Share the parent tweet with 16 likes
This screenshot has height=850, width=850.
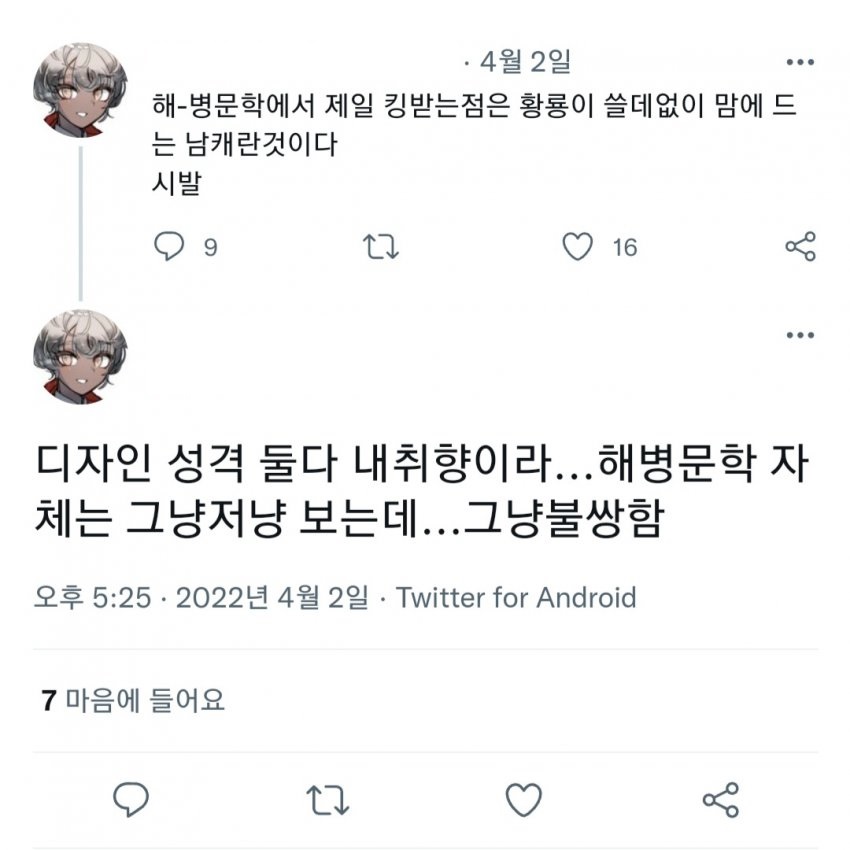click(x=800, y=247)
